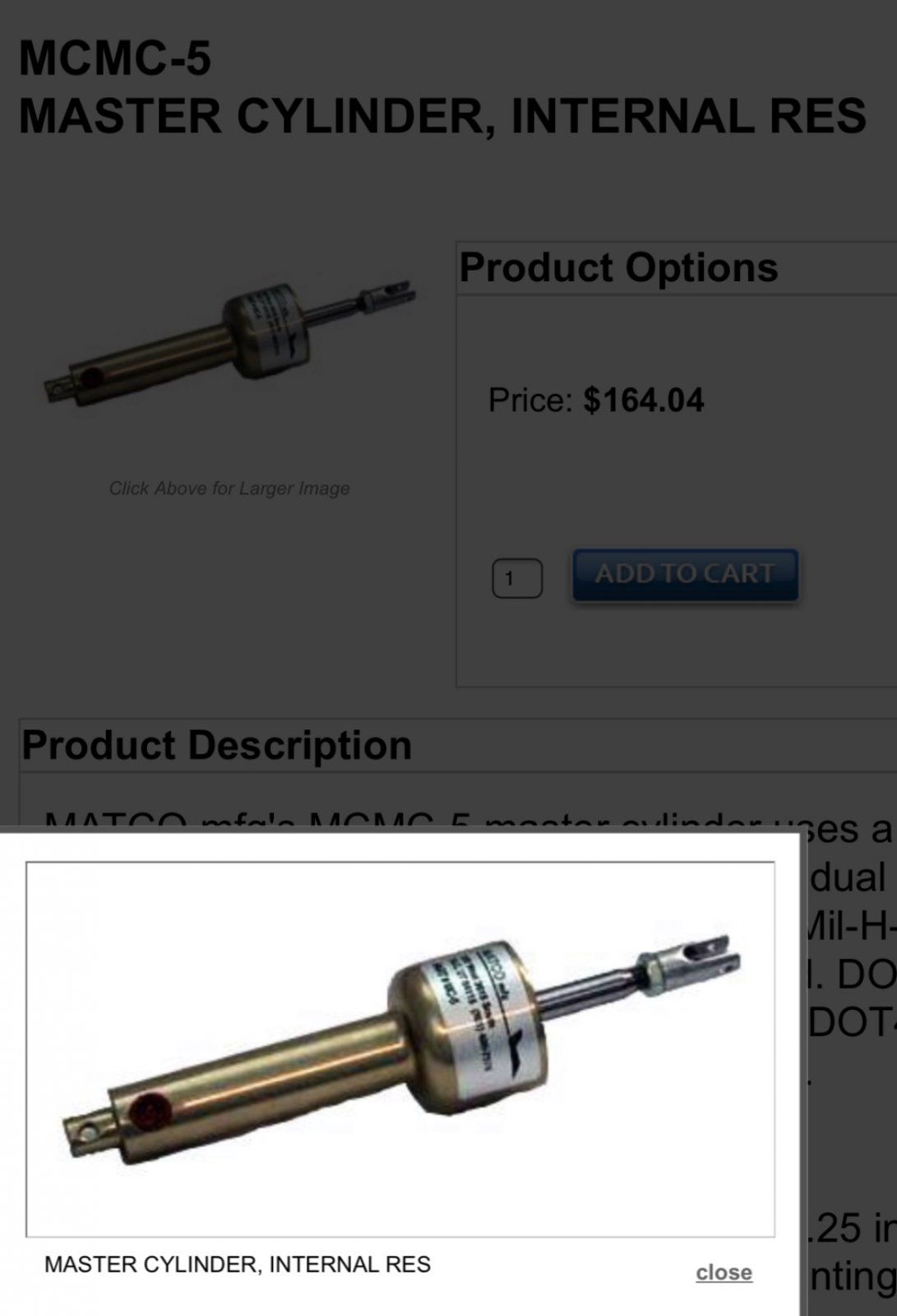Screen dimensions: 897x1316
Task: Edit the quantity field
Action: pos(517,578)
